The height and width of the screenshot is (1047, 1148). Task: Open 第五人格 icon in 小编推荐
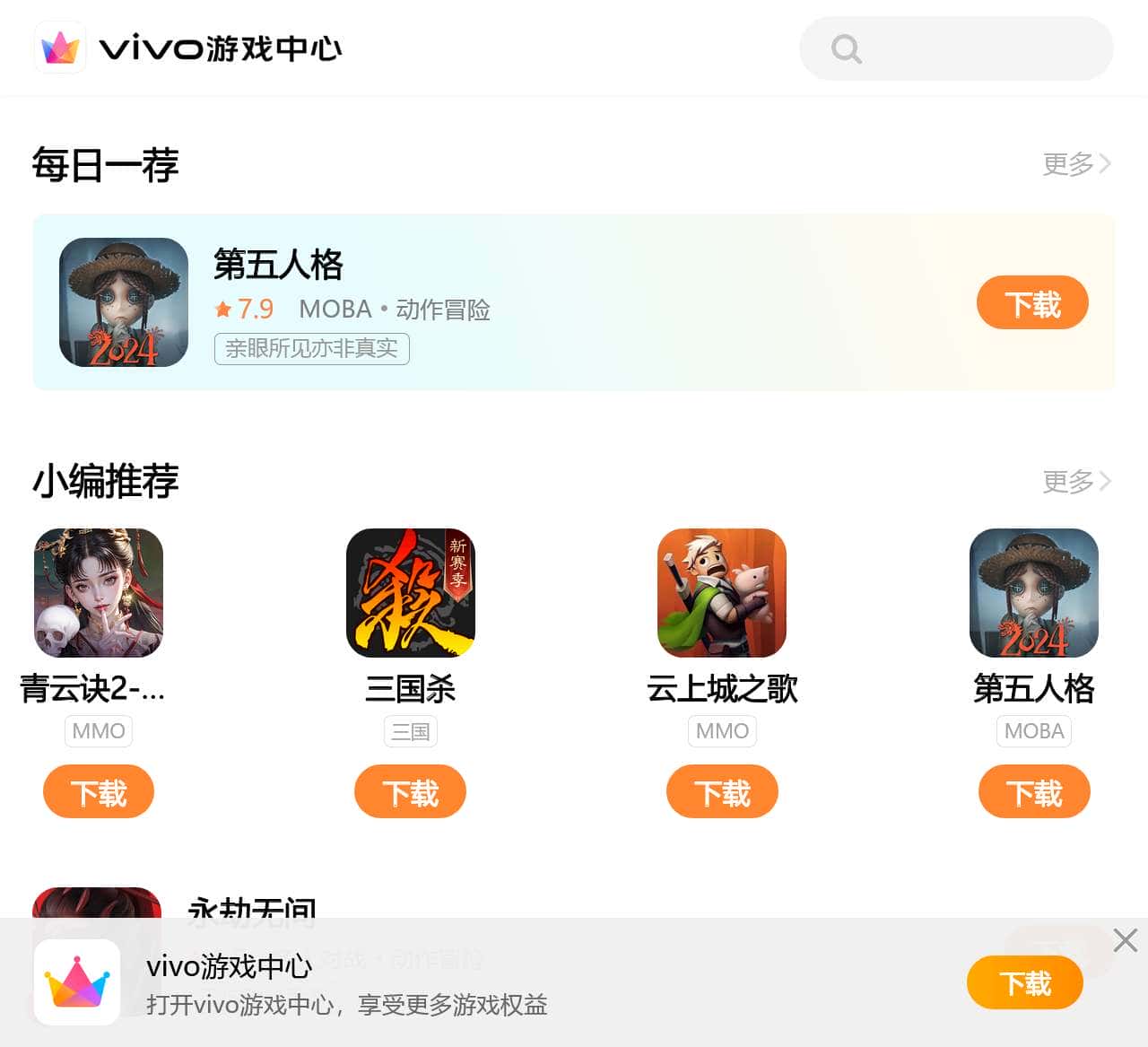[x=1034, y=593]
